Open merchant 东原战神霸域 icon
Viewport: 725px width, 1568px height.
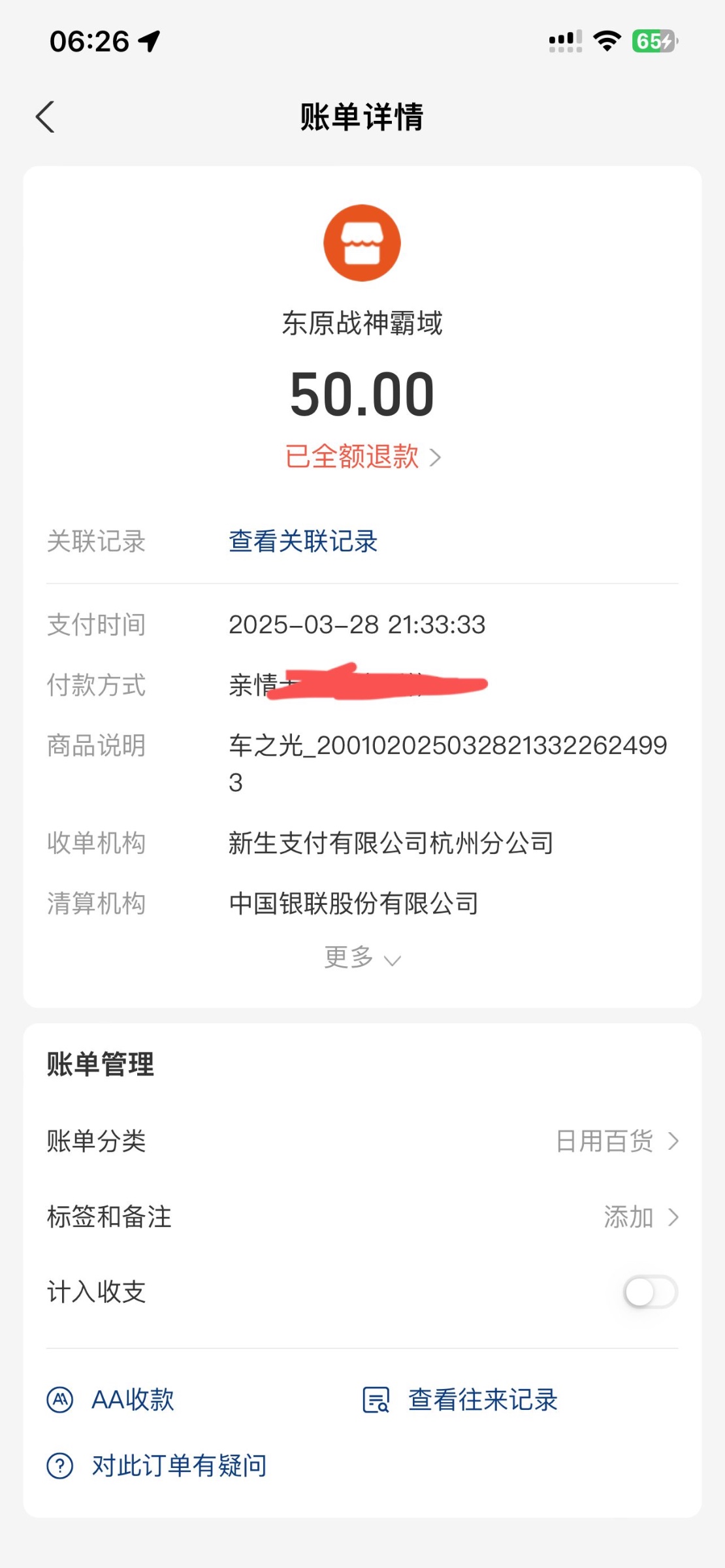362,243
